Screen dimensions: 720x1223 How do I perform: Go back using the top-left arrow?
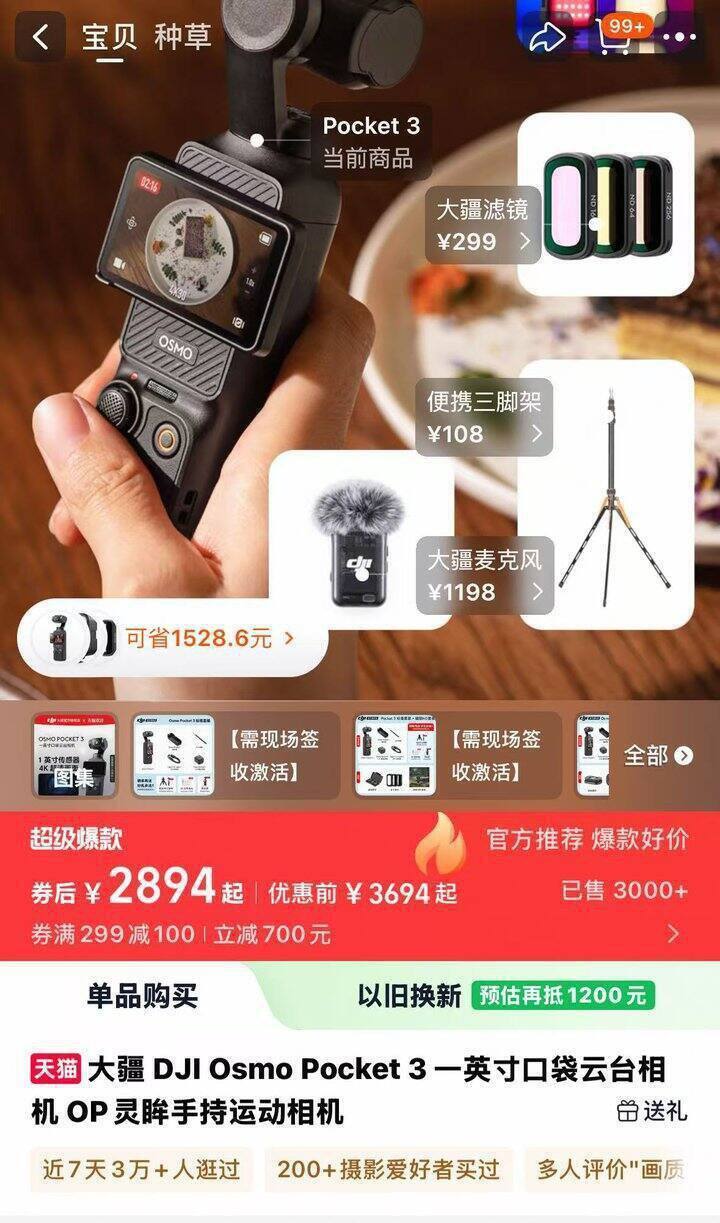click(40, 38)
